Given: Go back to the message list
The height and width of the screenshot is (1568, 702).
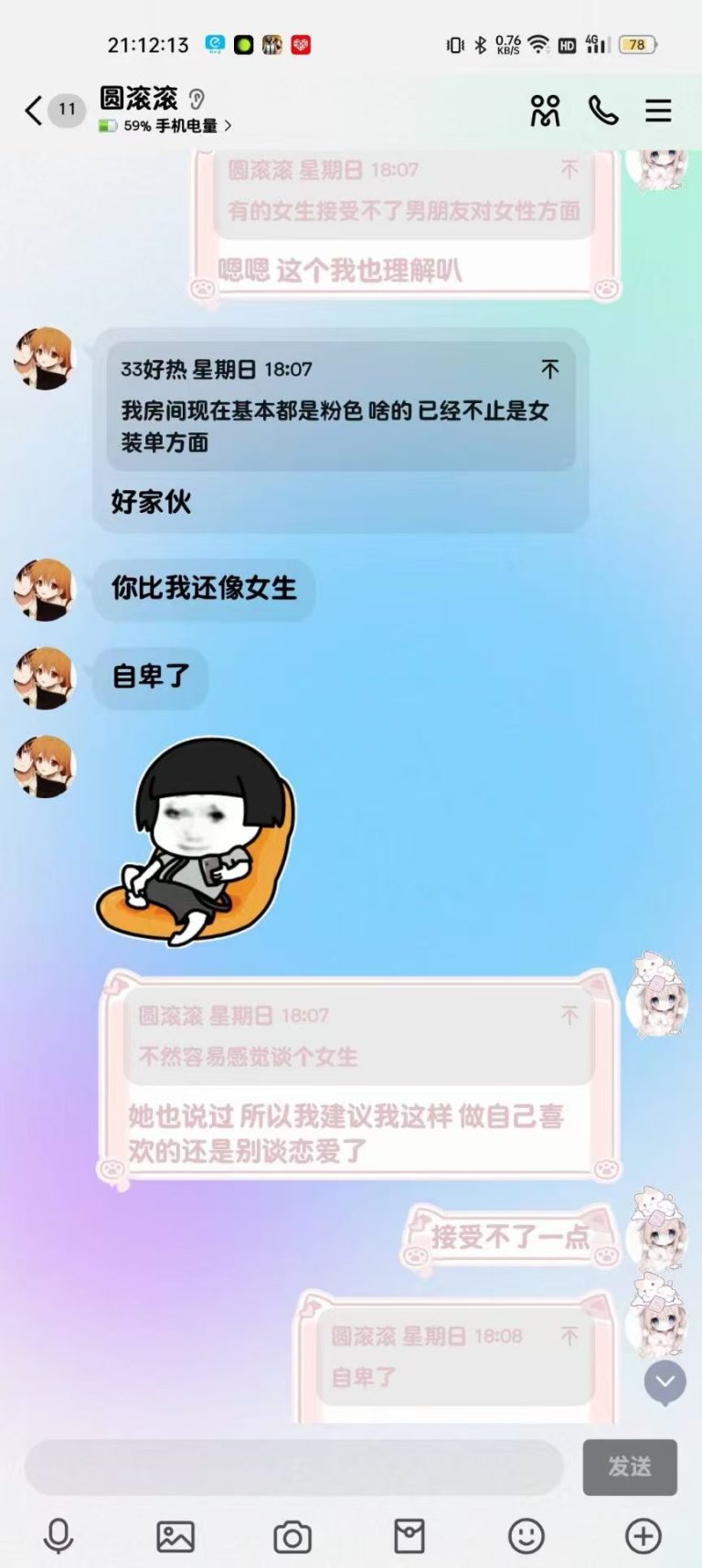Looking at the screenshot, I should pyautogui.click(x=34, y=111).
